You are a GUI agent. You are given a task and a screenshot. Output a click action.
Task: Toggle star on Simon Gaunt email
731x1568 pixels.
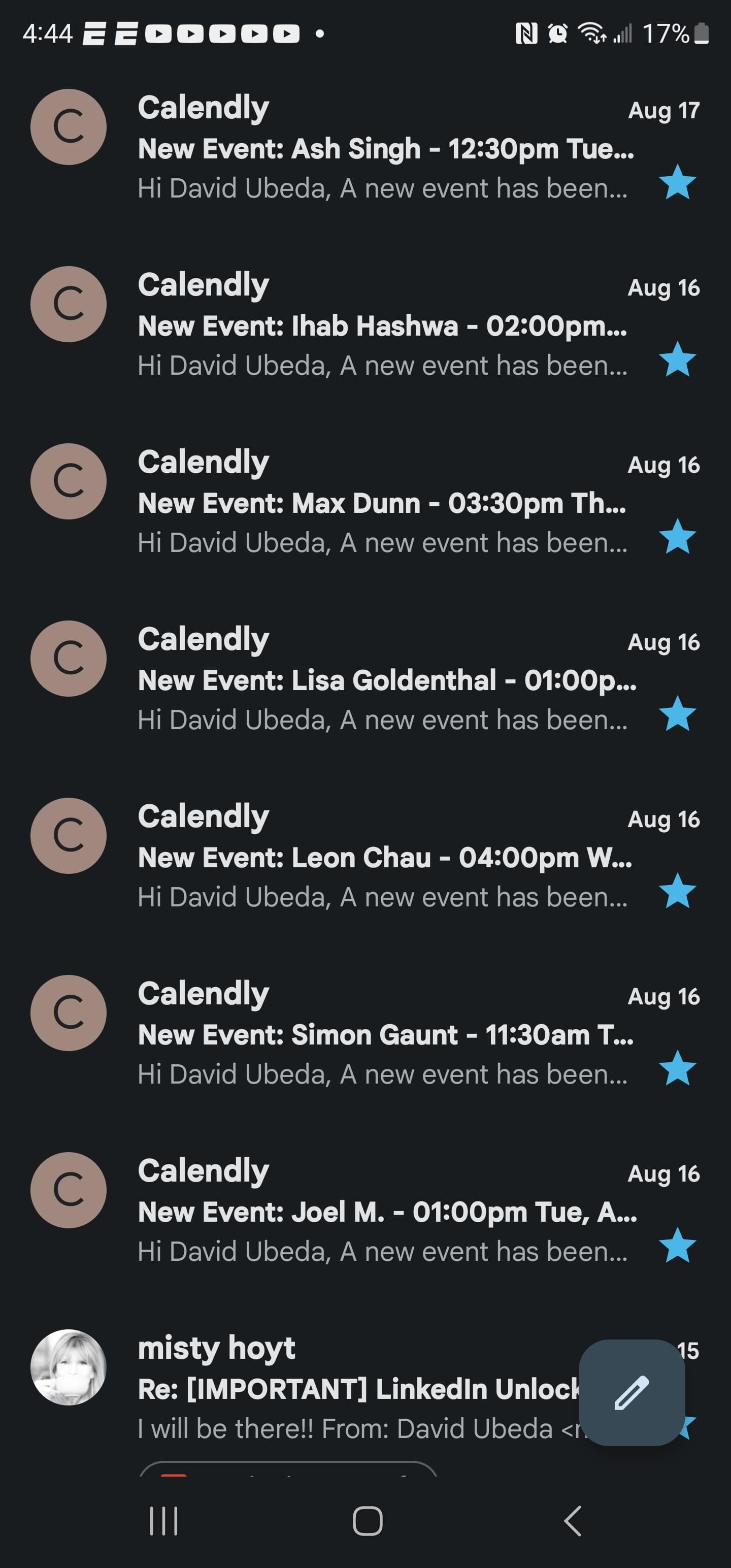[677, 1068]
